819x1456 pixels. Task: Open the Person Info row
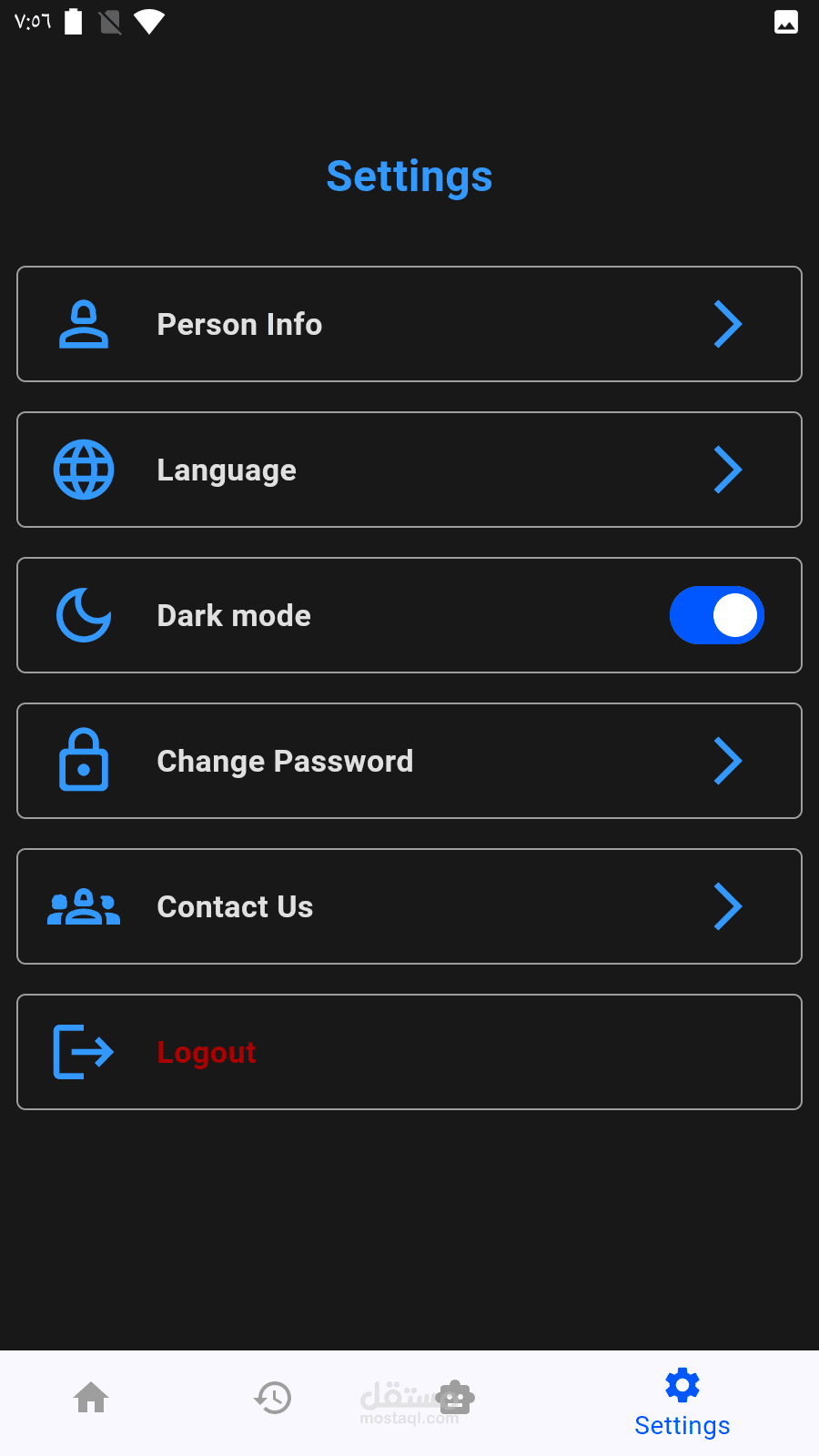(409, 324)
